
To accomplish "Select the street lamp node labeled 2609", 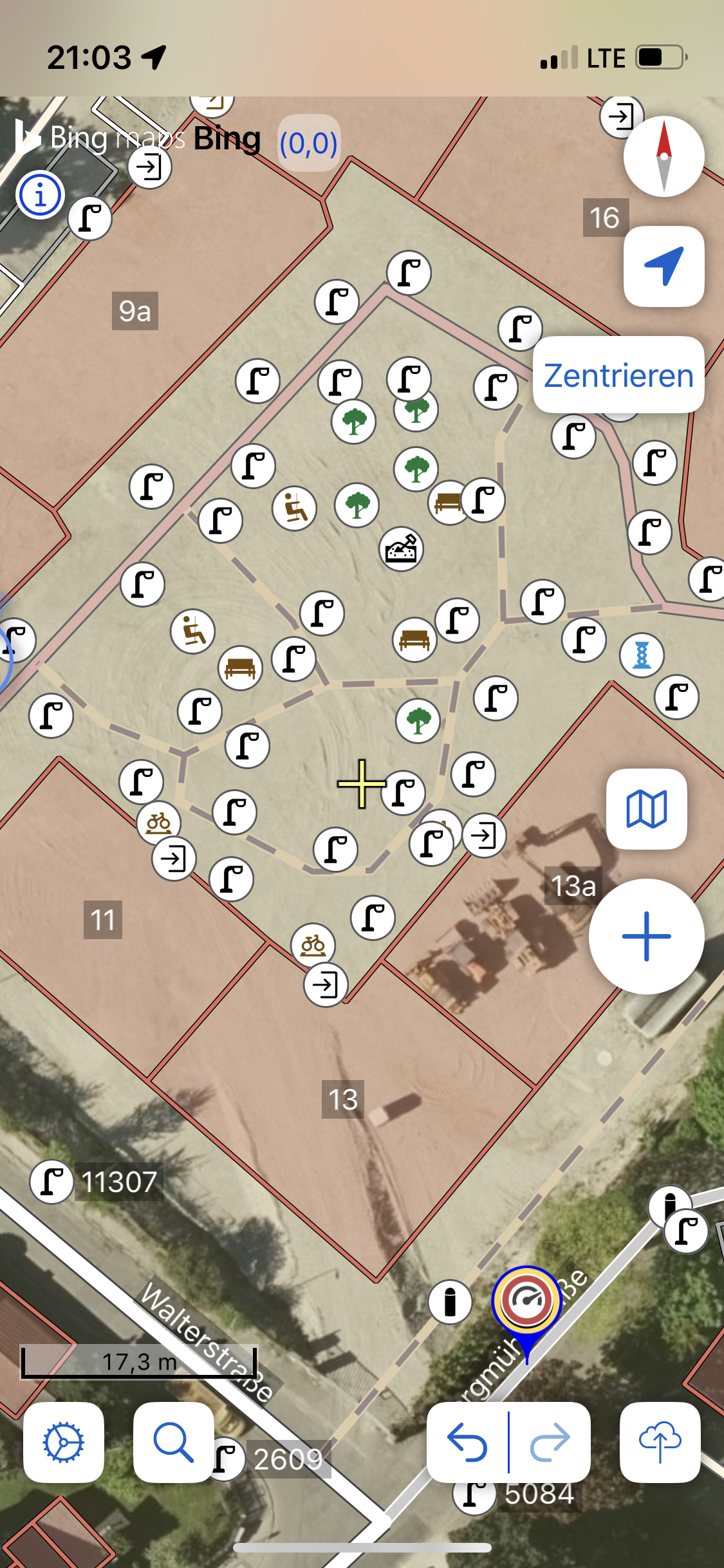I will click(x=225, y=1459).
